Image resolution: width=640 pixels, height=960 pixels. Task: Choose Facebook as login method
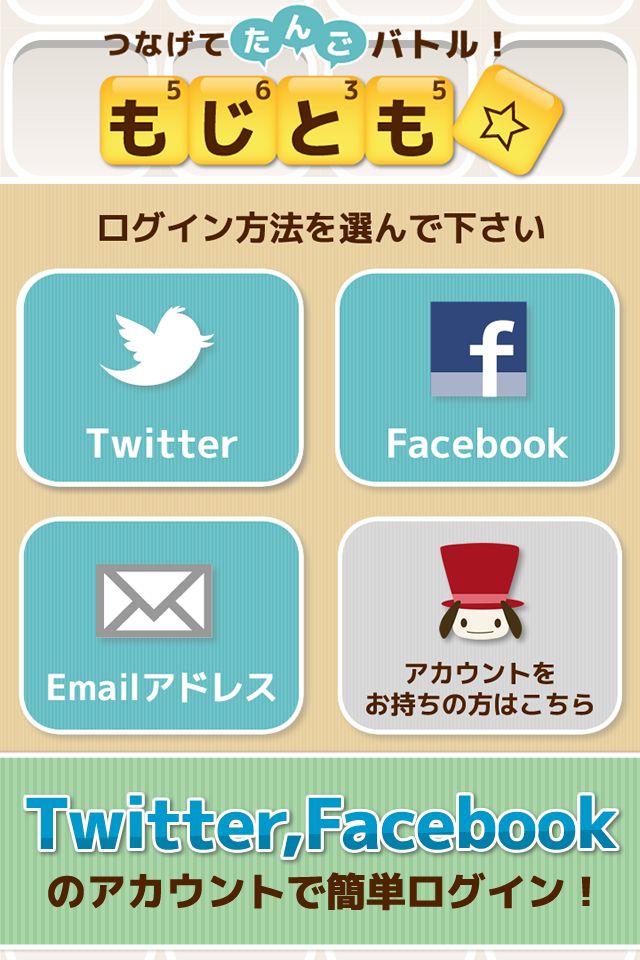click(x=477, y=378)
